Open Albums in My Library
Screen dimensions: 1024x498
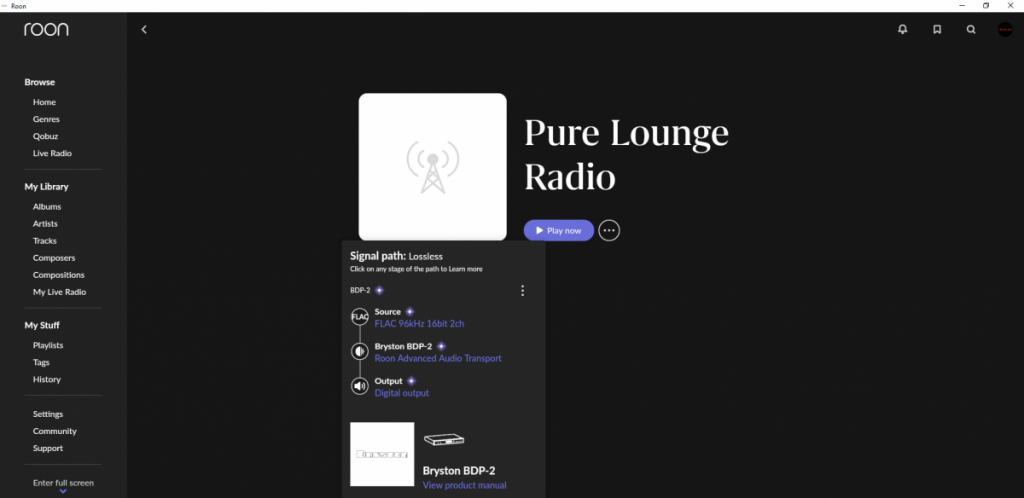[47, 207]
